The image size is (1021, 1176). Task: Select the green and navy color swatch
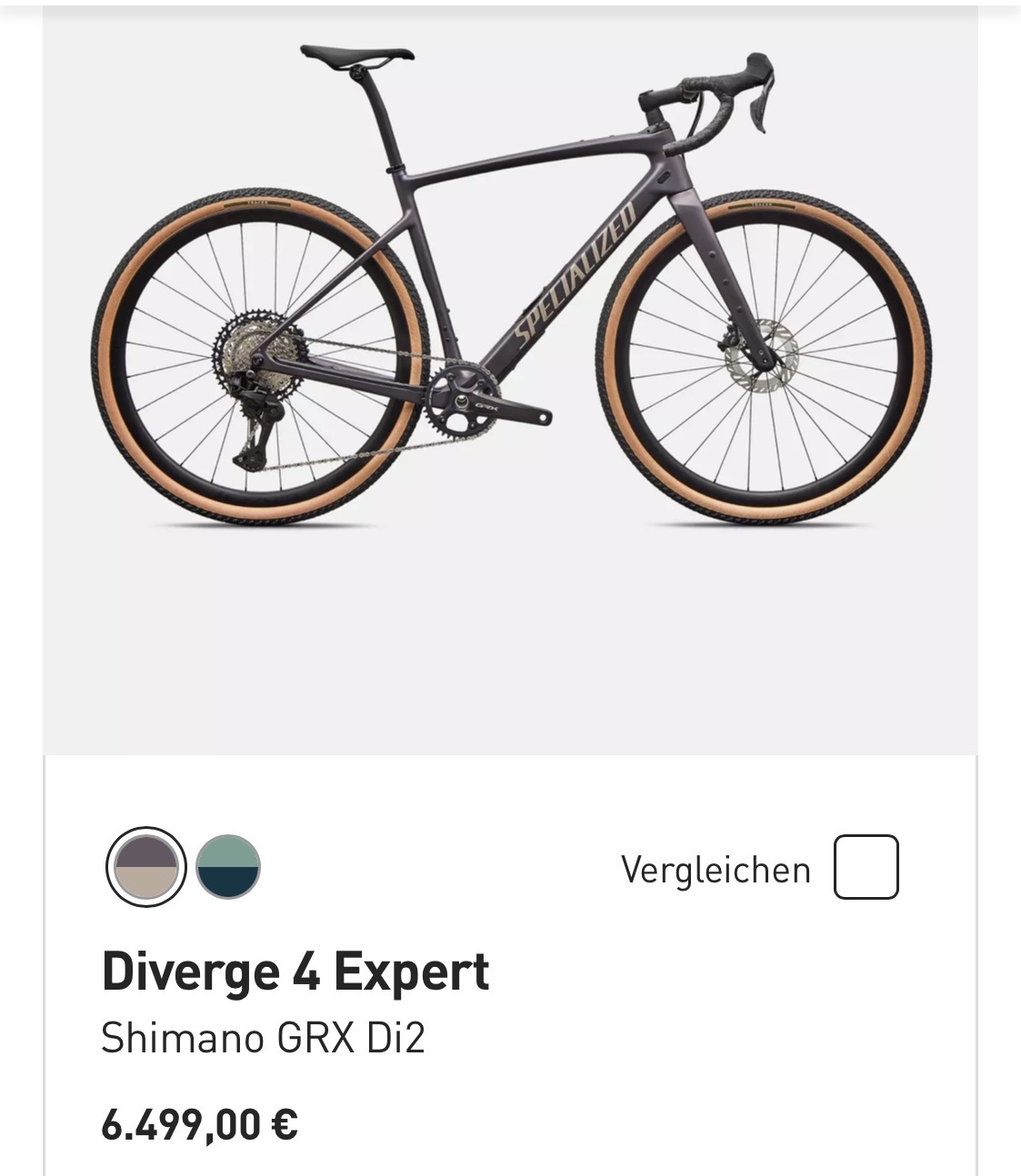(228, 867)
